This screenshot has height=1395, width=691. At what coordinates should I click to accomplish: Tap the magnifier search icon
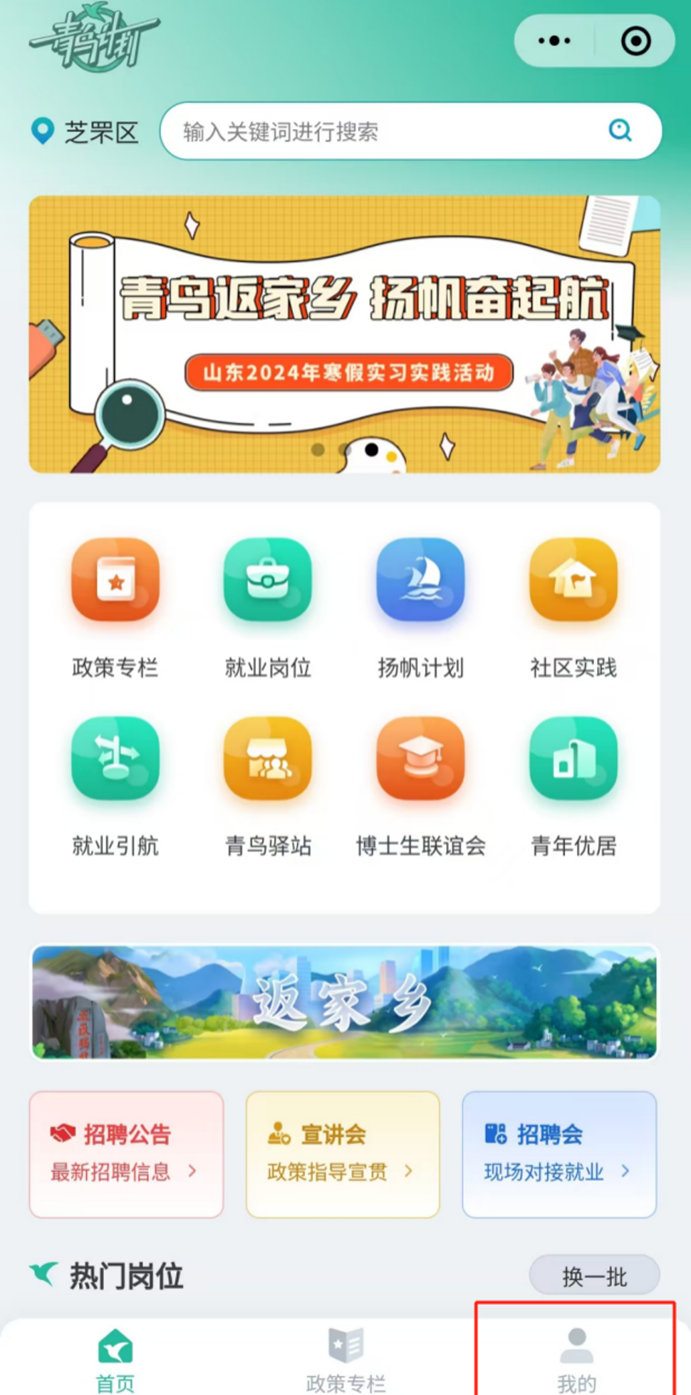(621, 131)
